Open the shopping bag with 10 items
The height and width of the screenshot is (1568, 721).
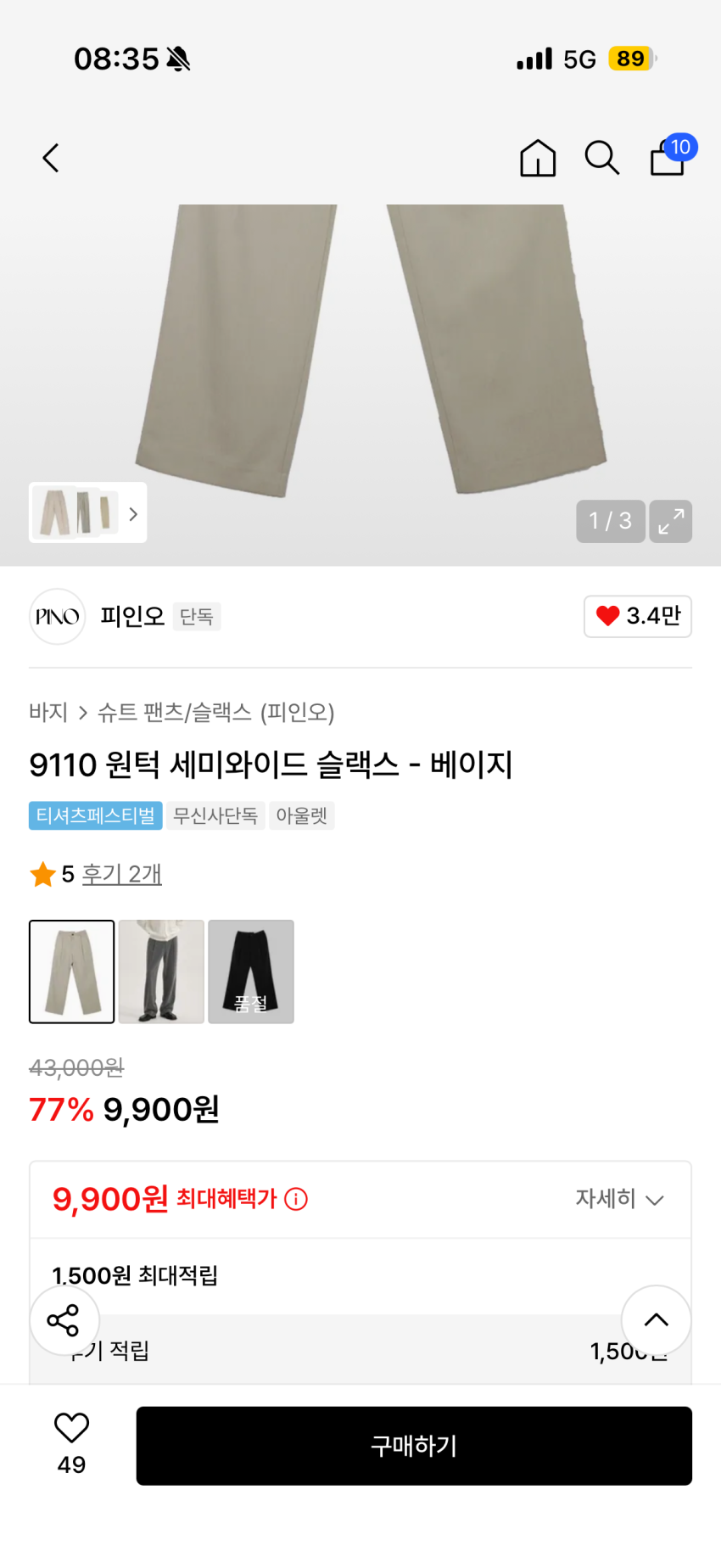669,157
